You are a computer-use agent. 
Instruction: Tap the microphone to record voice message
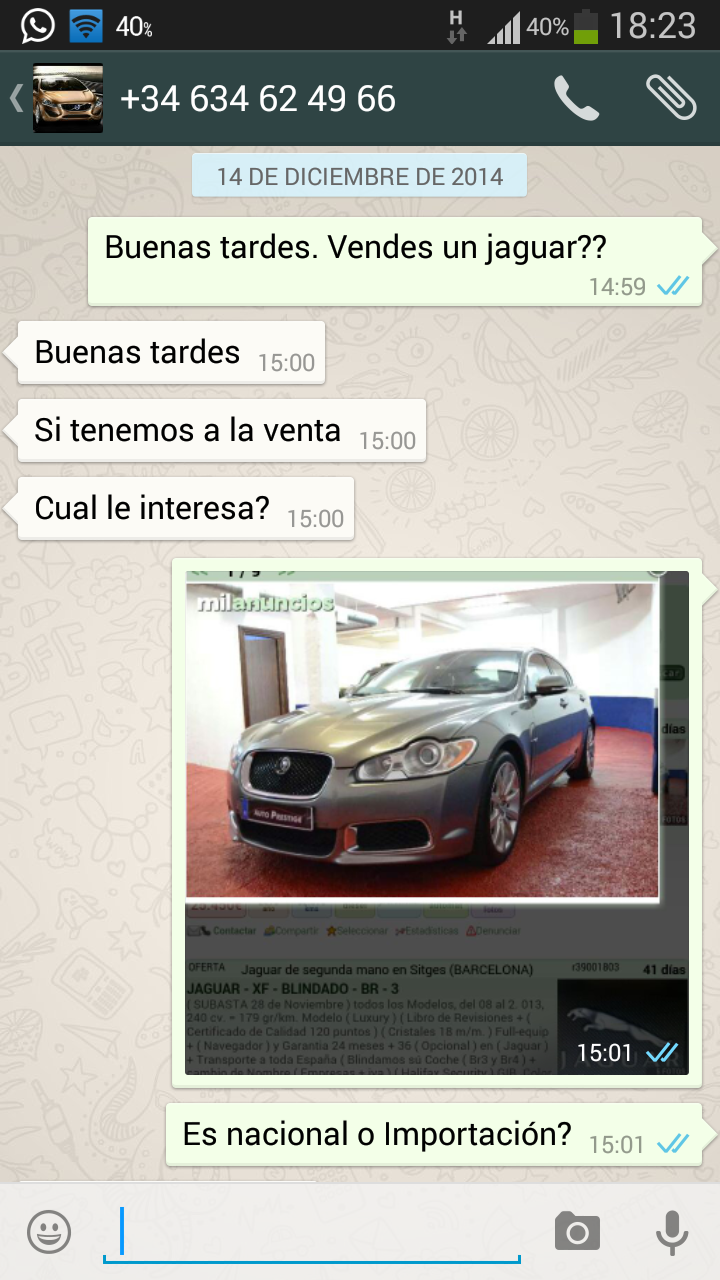[672, 1231]
